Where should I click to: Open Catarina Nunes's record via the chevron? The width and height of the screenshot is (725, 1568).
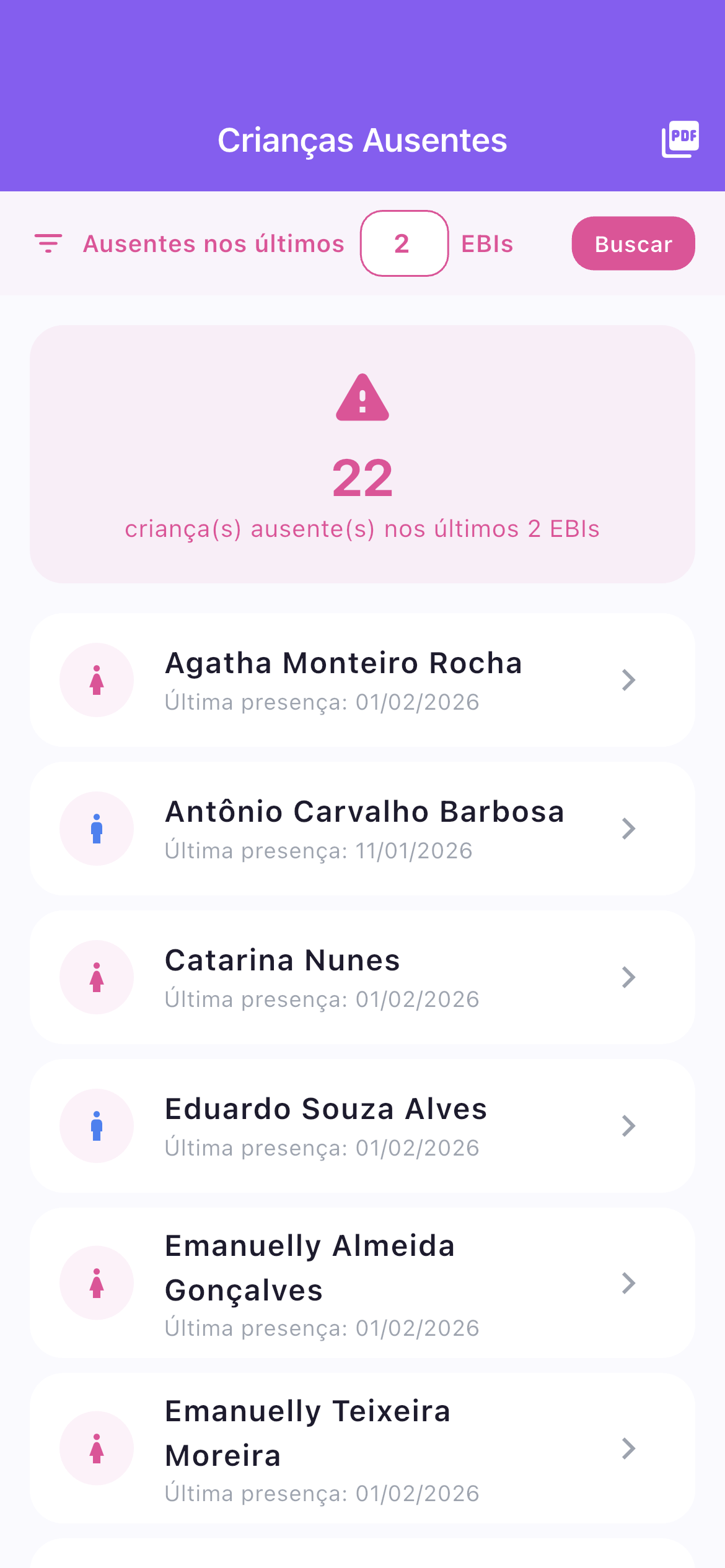(628, 977)
